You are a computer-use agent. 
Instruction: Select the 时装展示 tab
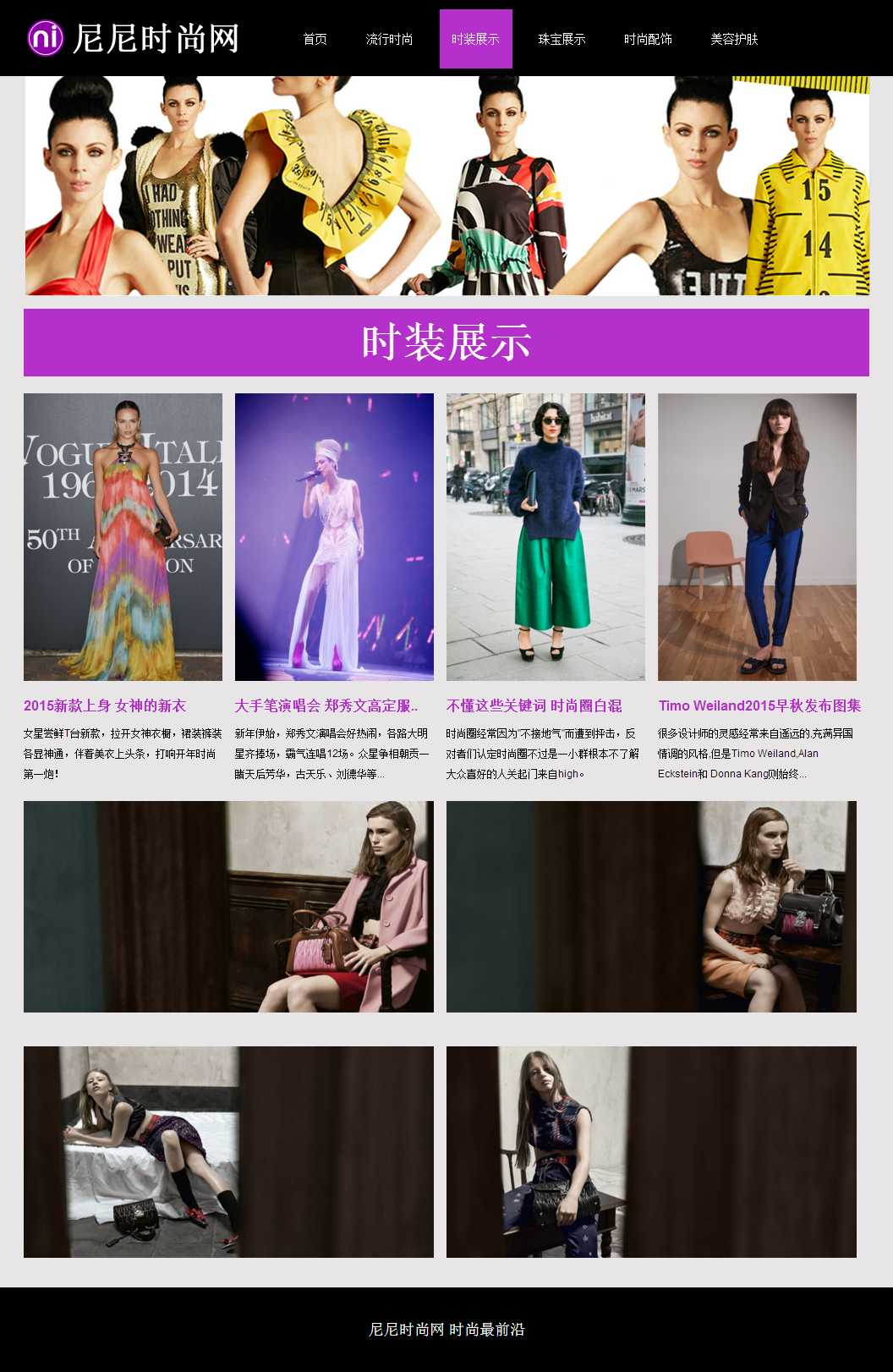(x=475, y=39)
